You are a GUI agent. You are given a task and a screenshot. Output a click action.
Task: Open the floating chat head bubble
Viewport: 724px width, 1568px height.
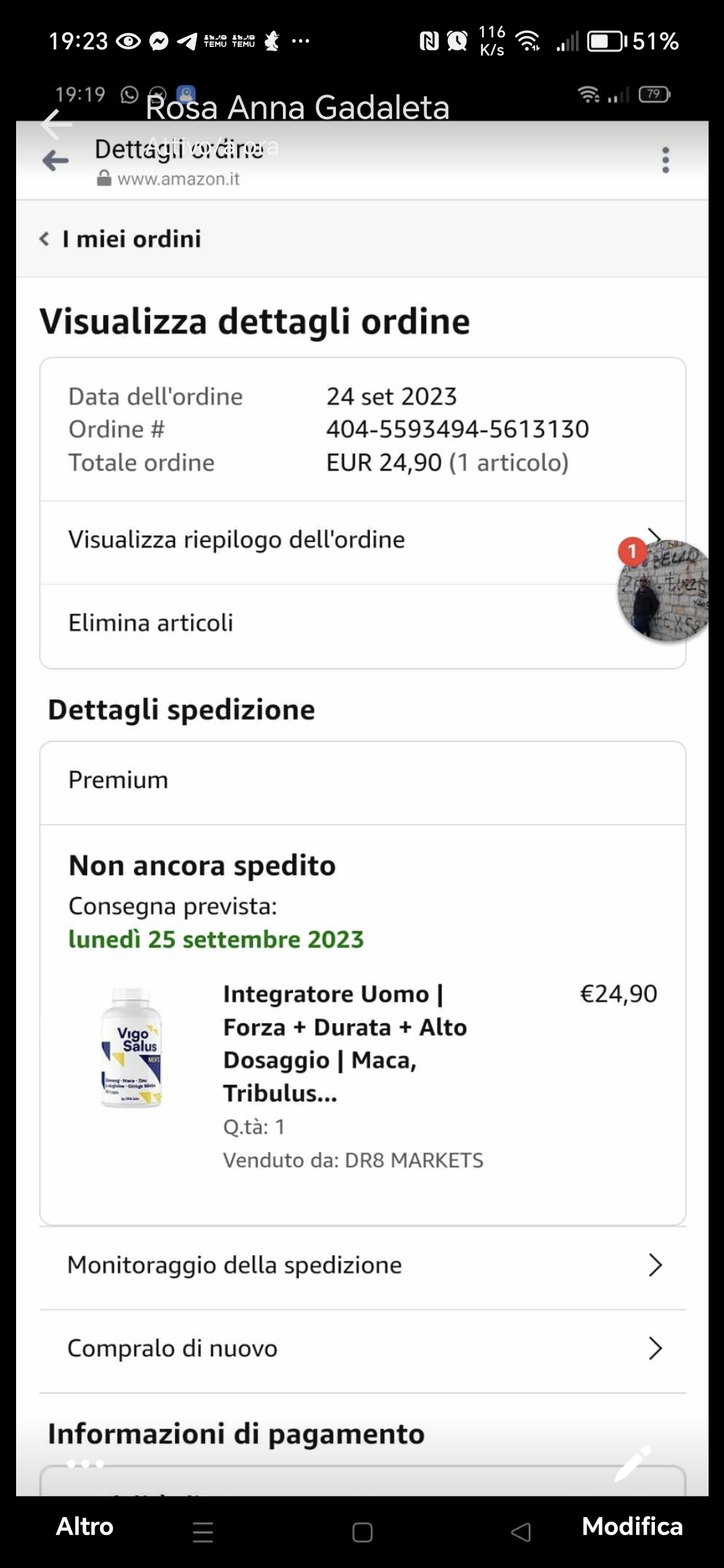pyautogui.click(x=662, y=591)
